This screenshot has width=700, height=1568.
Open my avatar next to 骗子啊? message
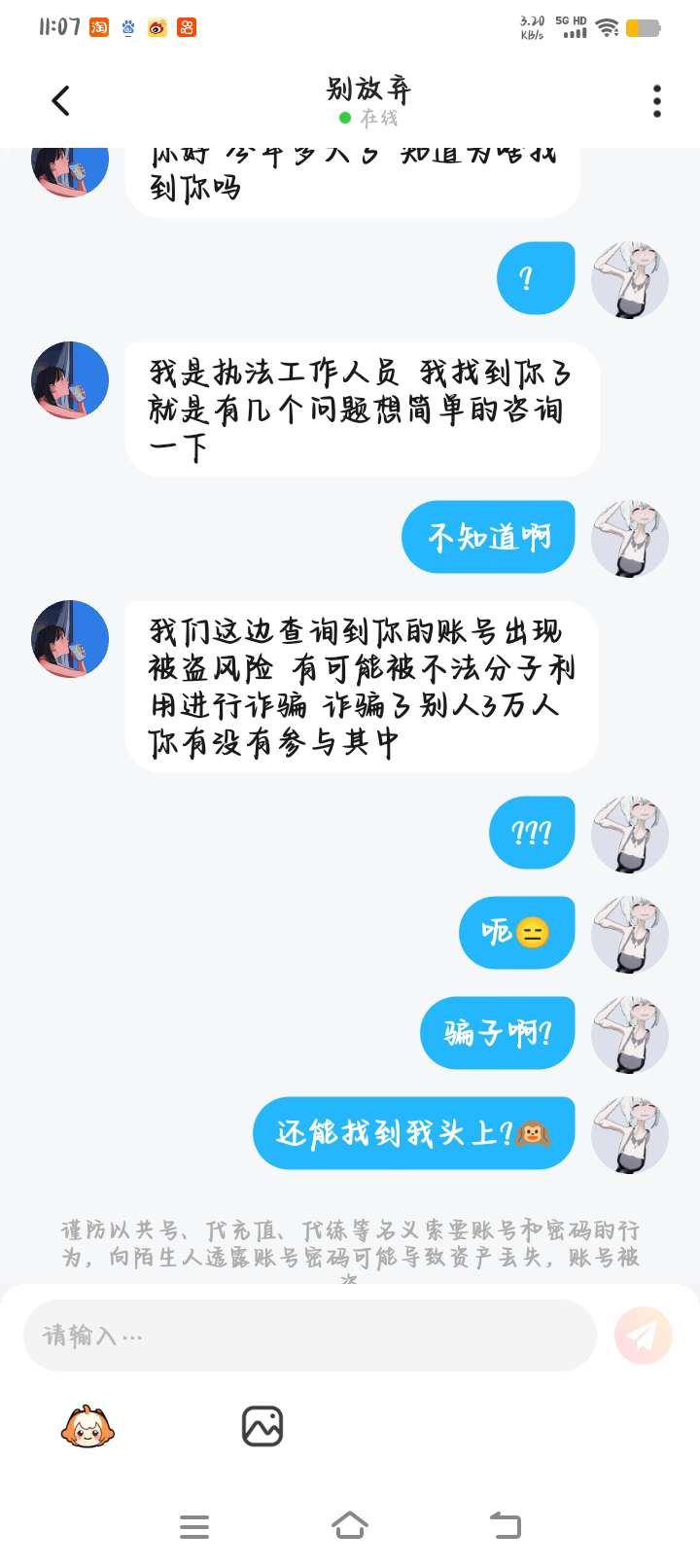point(630,1034)
